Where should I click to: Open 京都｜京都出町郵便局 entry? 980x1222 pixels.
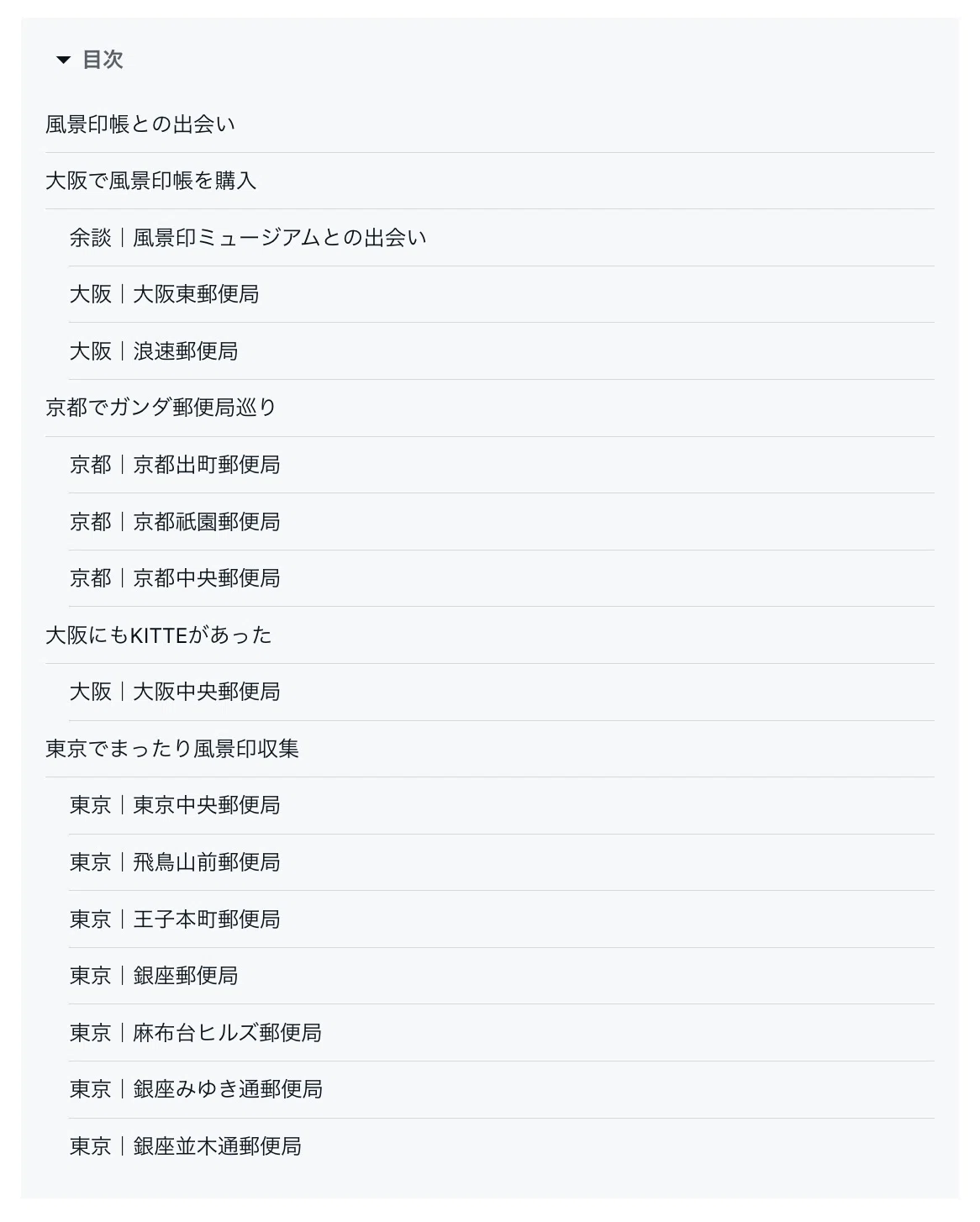click(175, 465)
